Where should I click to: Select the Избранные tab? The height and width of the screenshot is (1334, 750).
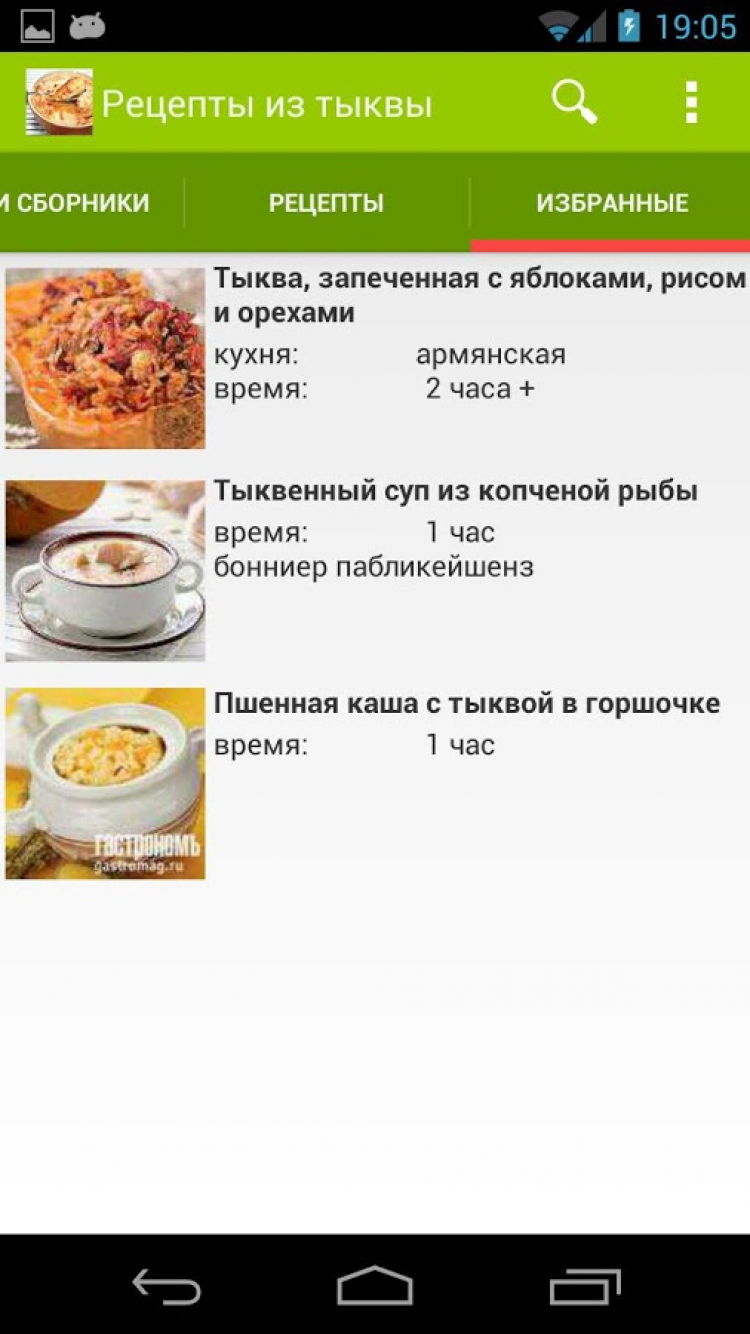pos(612,203)
